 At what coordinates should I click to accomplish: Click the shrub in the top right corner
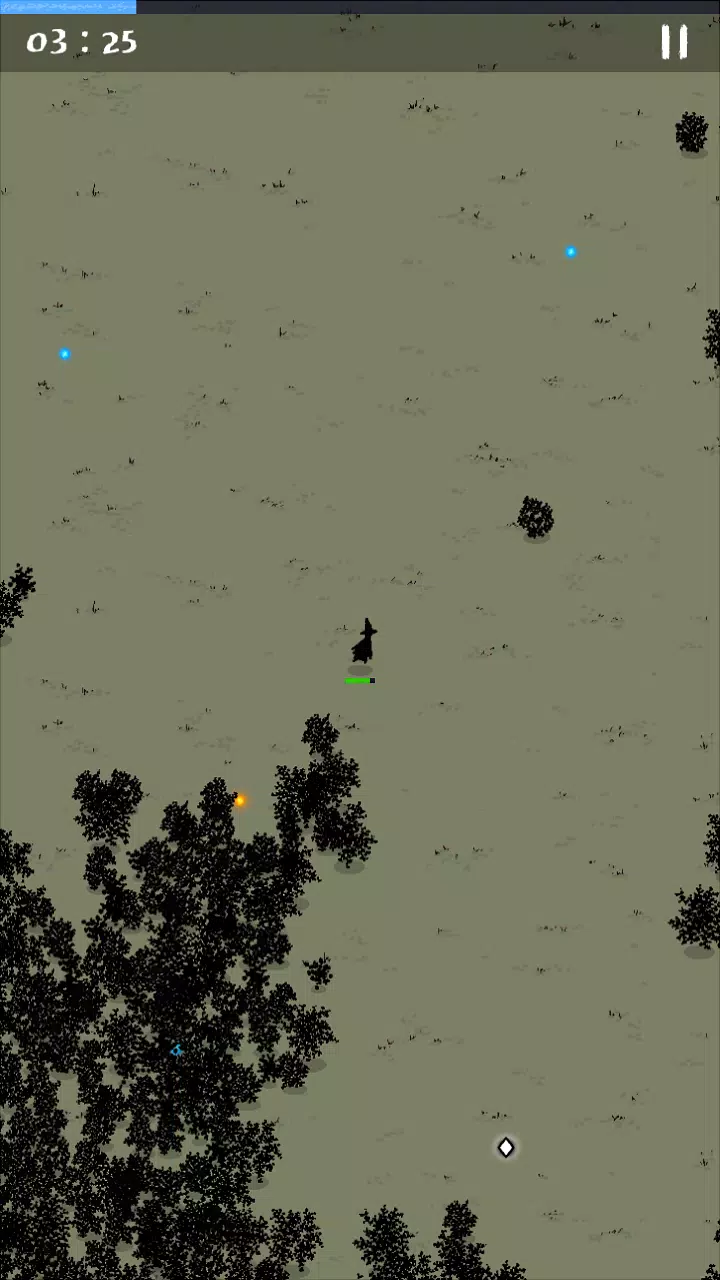[692, 132]
